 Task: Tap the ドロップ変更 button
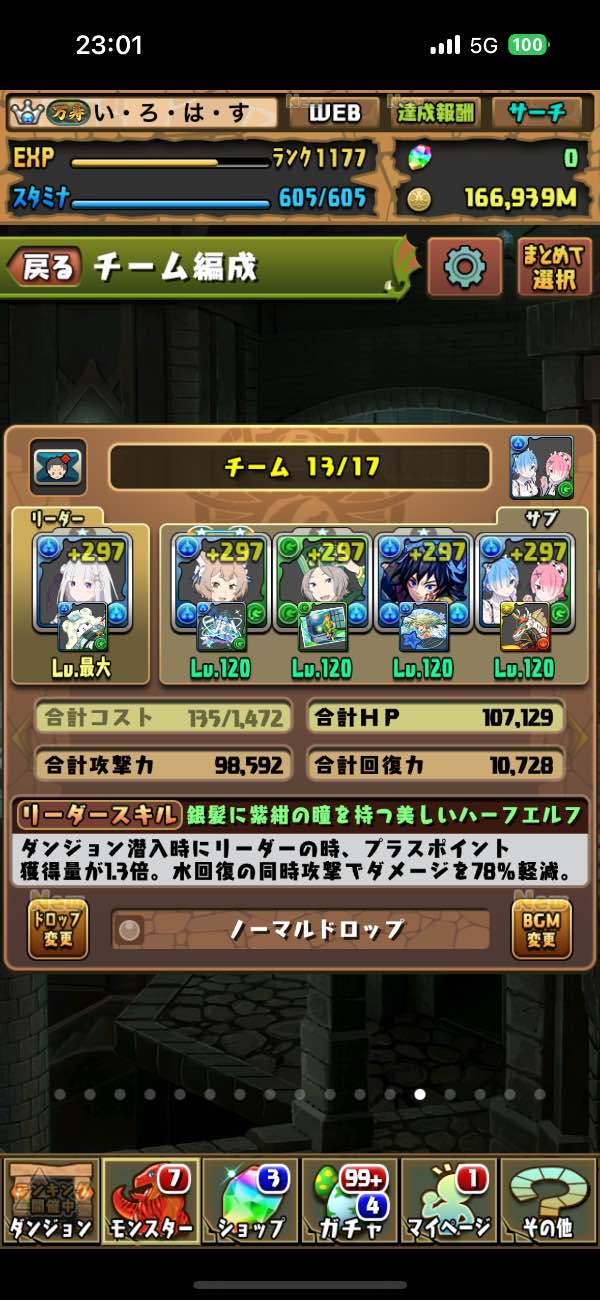point(57,928)
